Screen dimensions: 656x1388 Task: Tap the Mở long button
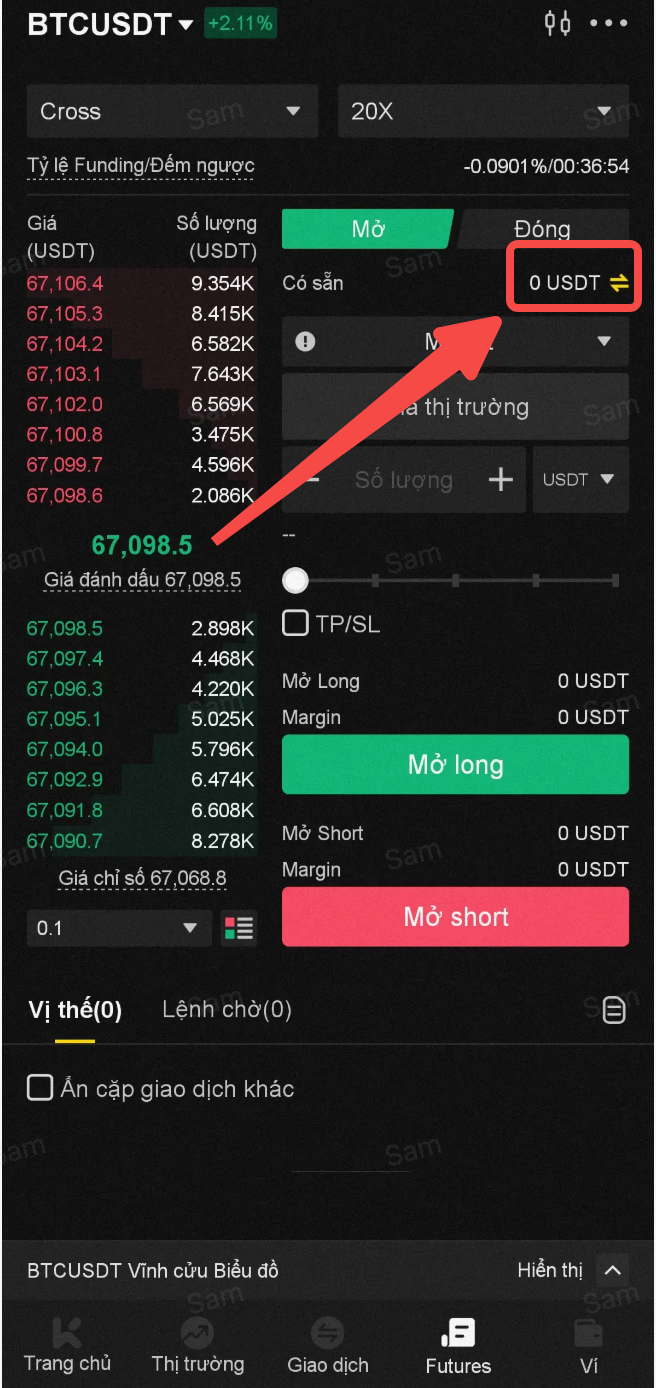(455, 765)
